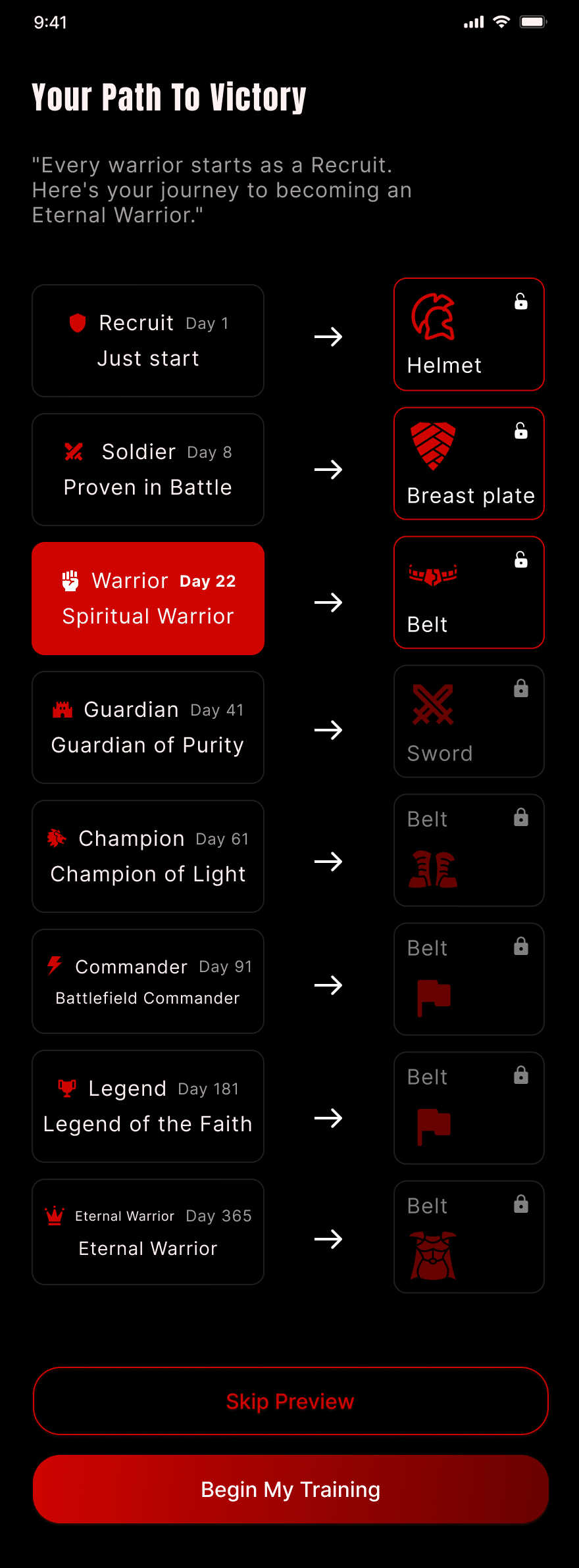Select the highlighted Warrior Day 22 card

click(x=147, y=599)
